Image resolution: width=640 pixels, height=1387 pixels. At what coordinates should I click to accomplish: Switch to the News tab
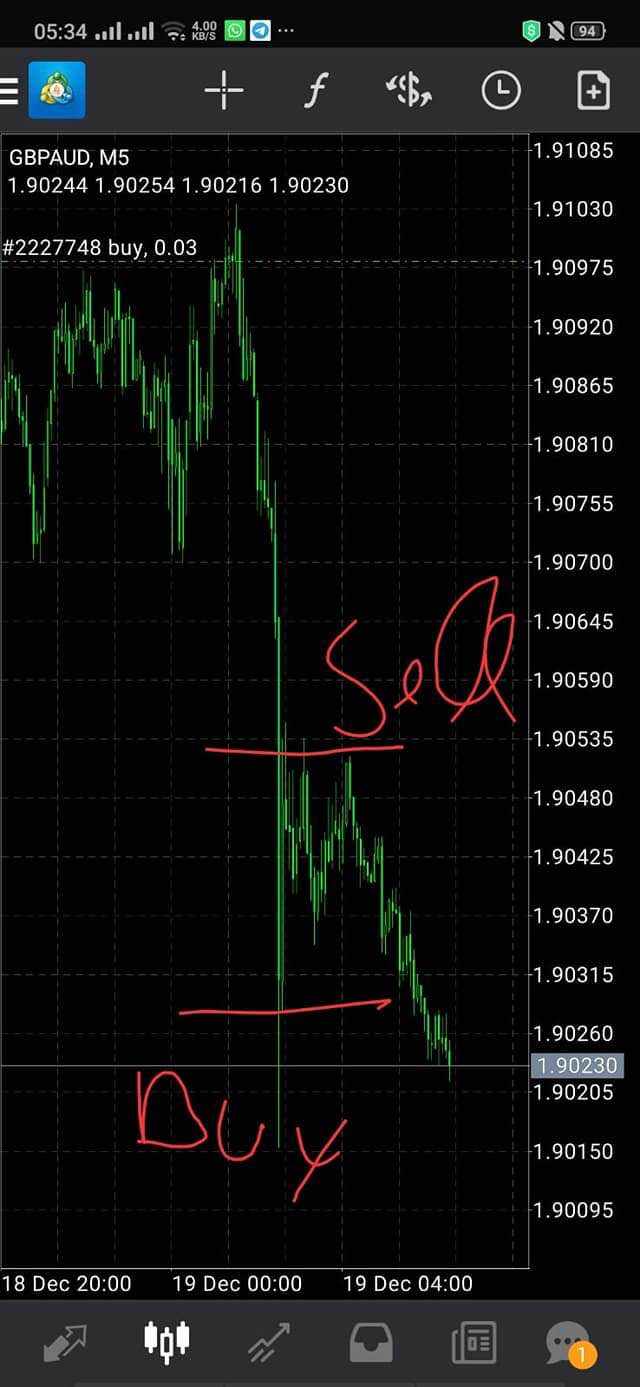(x=472, y=1341)
